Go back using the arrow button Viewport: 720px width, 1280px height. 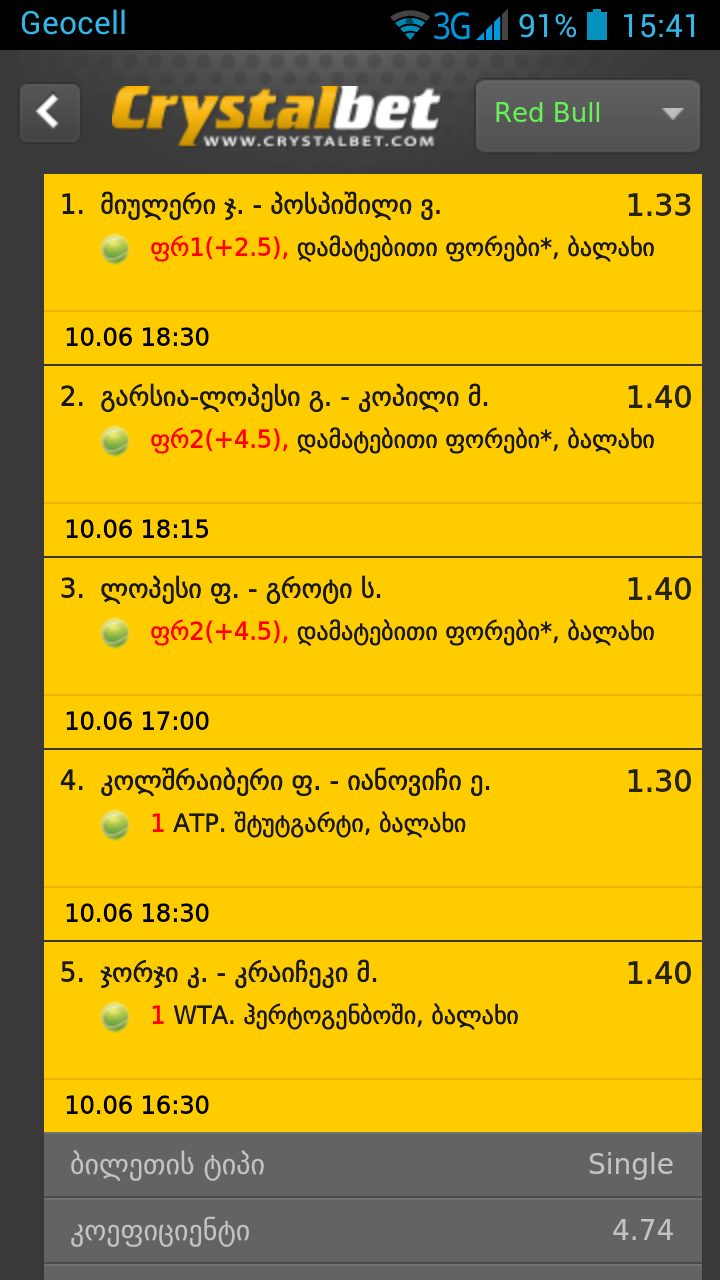49,112
